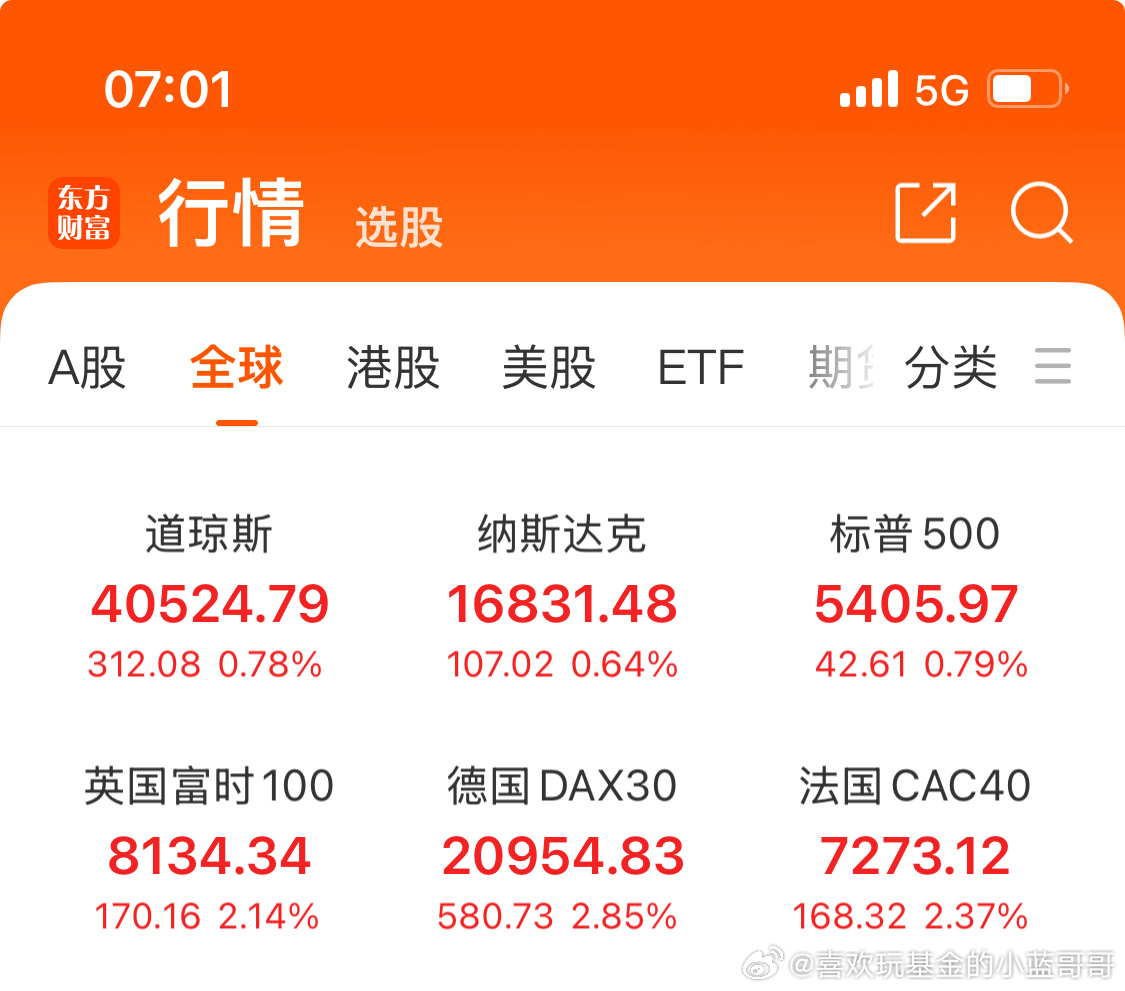Switch to the 港股 tab
Image resolution: width=1125 pixels, height=991 pixels.
(393, 368)
